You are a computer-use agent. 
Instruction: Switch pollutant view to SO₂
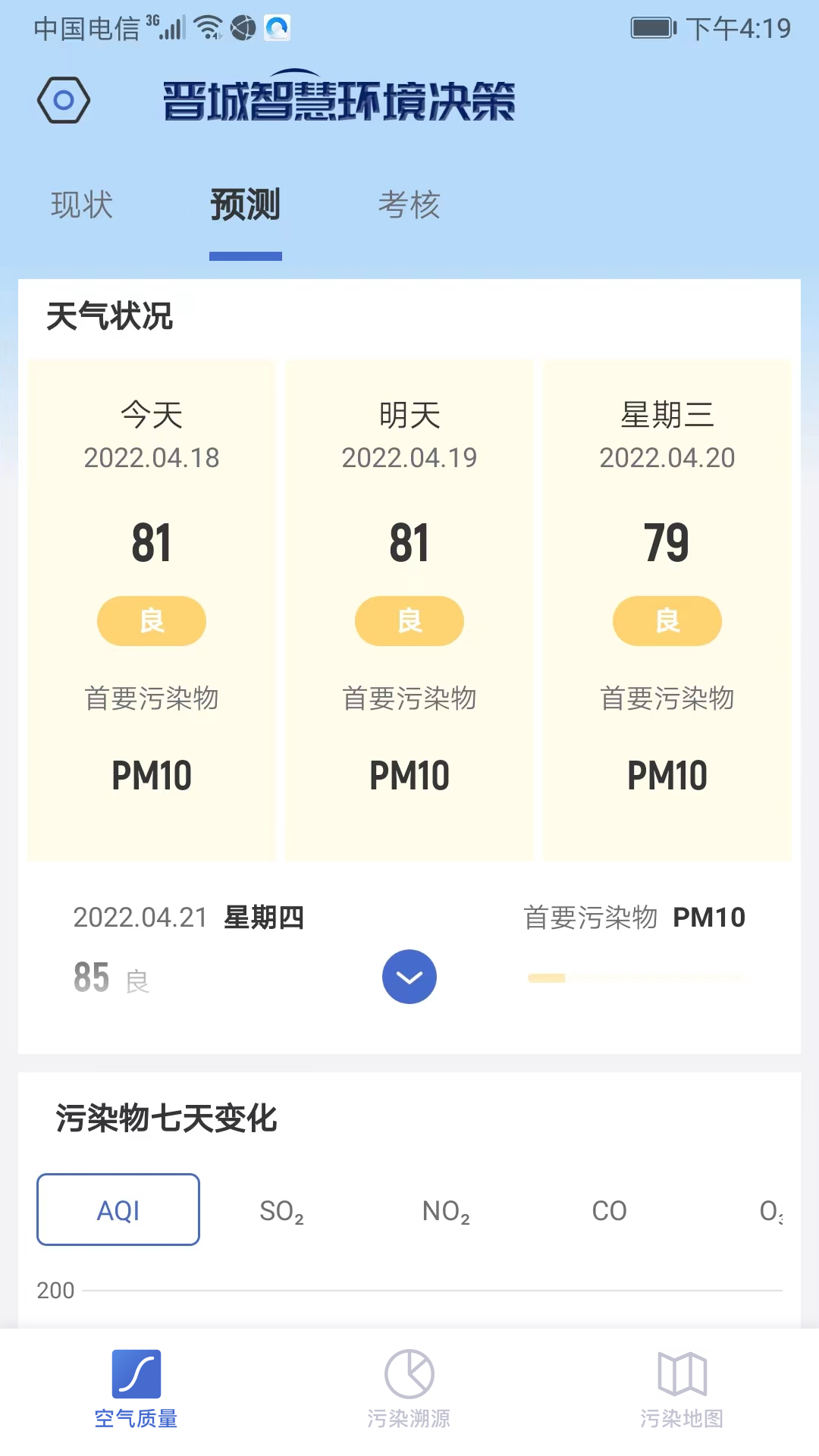pos(281,1211)
